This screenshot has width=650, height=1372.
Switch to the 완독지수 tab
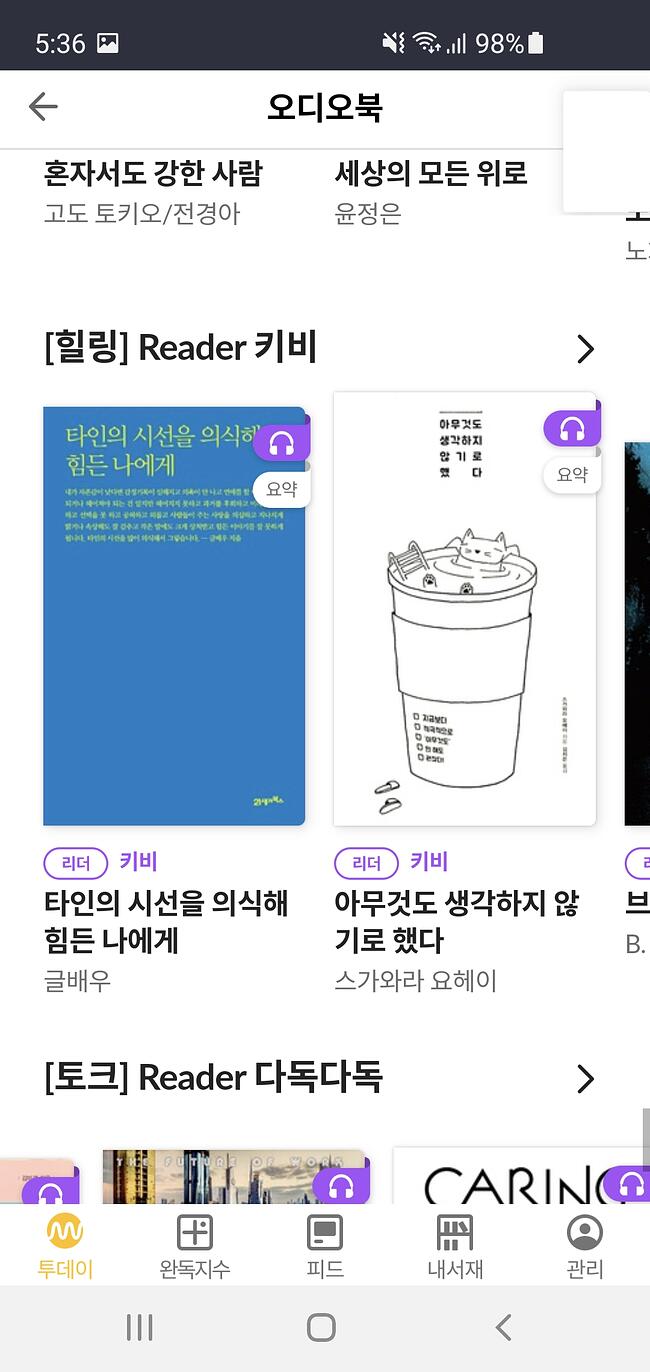[195, 1247]
